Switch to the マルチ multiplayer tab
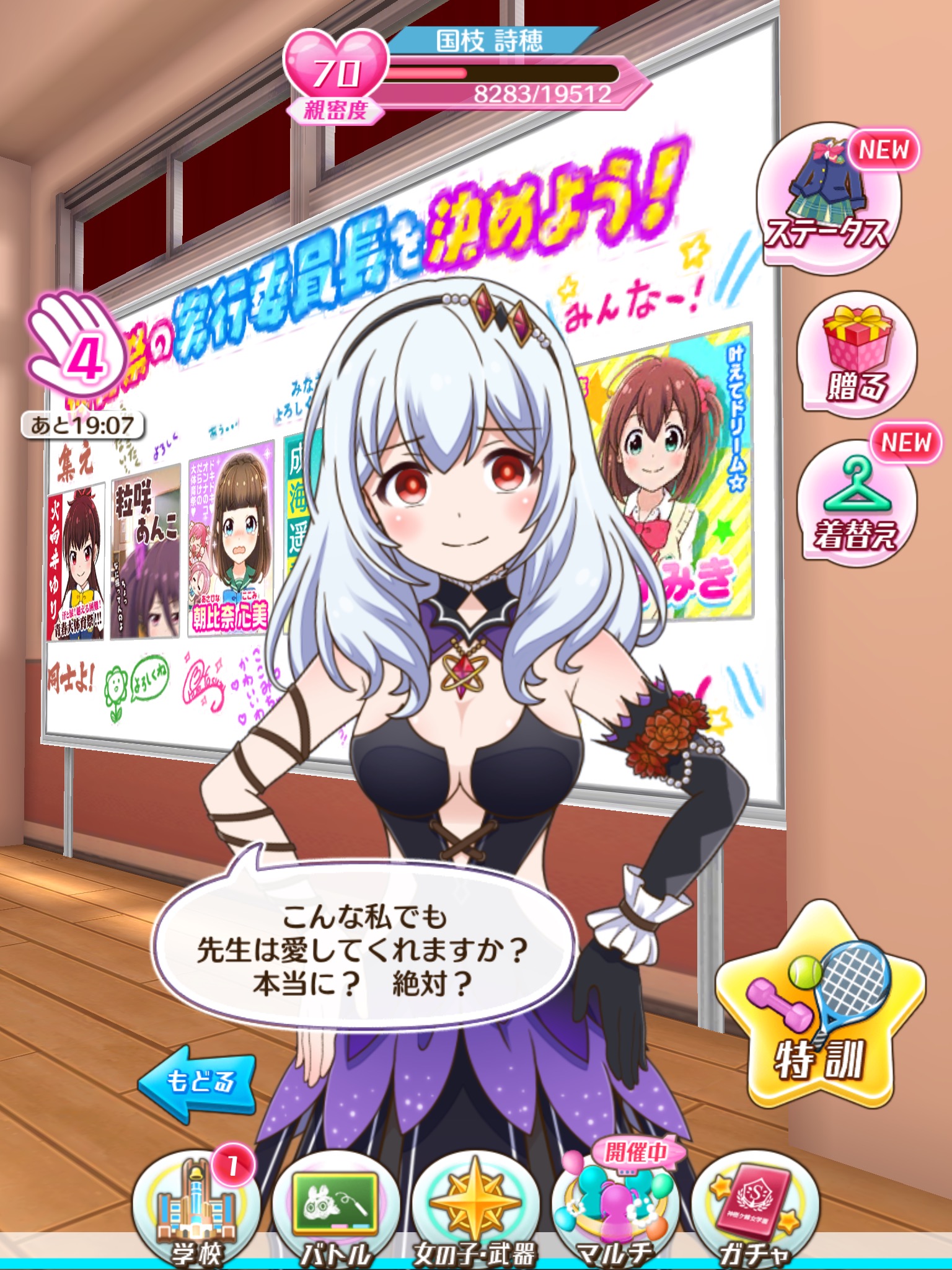Viewport: 952px width, 1270px height. pos(615,1209)
